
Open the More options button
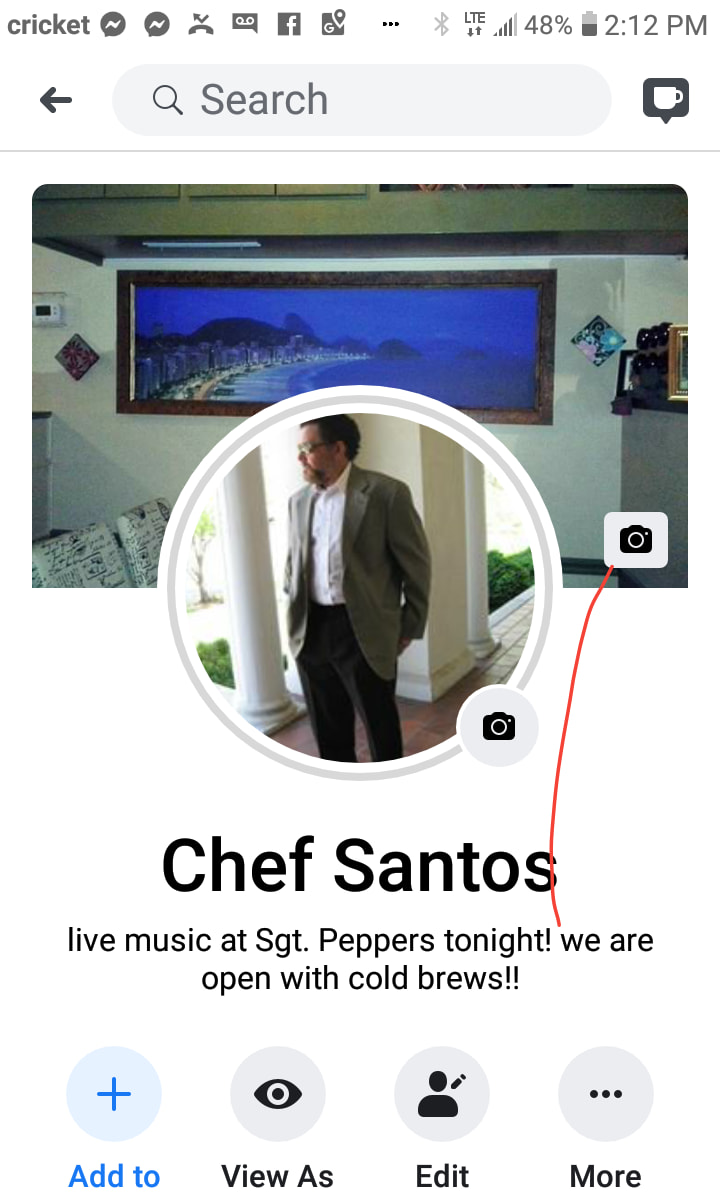tap(605, 1094)
